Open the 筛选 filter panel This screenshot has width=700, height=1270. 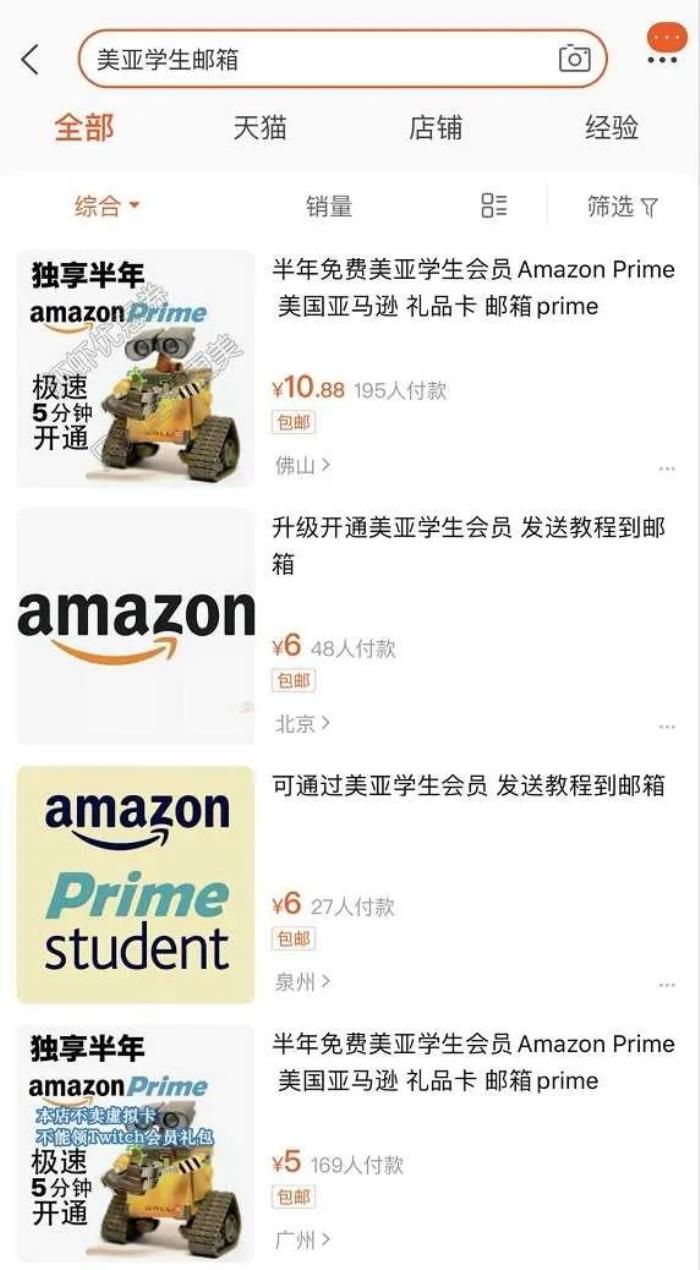(x=622, y=207)
